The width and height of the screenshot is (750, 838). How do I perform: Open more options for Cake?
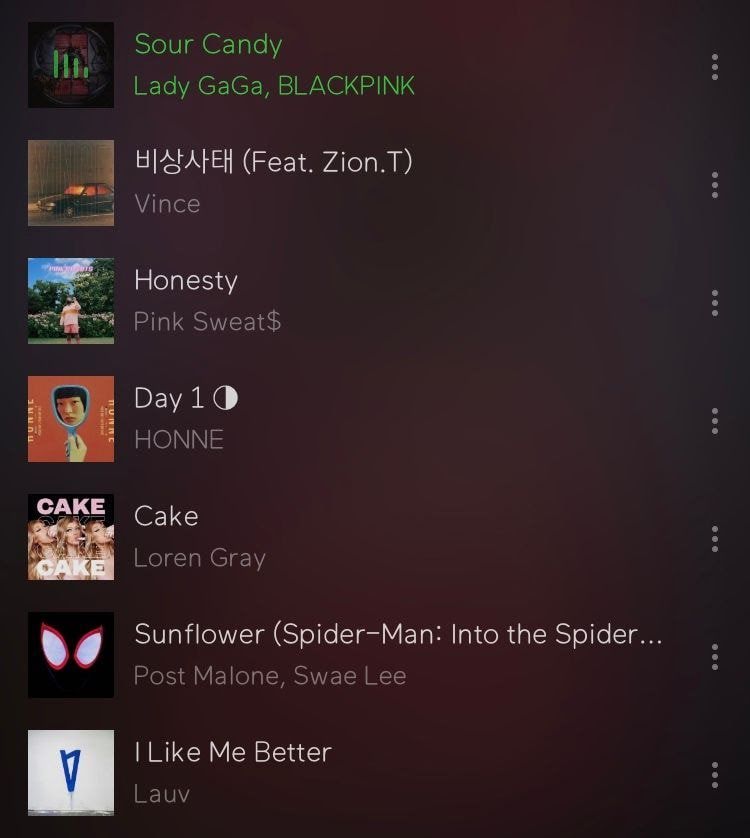tap(714, 538)
